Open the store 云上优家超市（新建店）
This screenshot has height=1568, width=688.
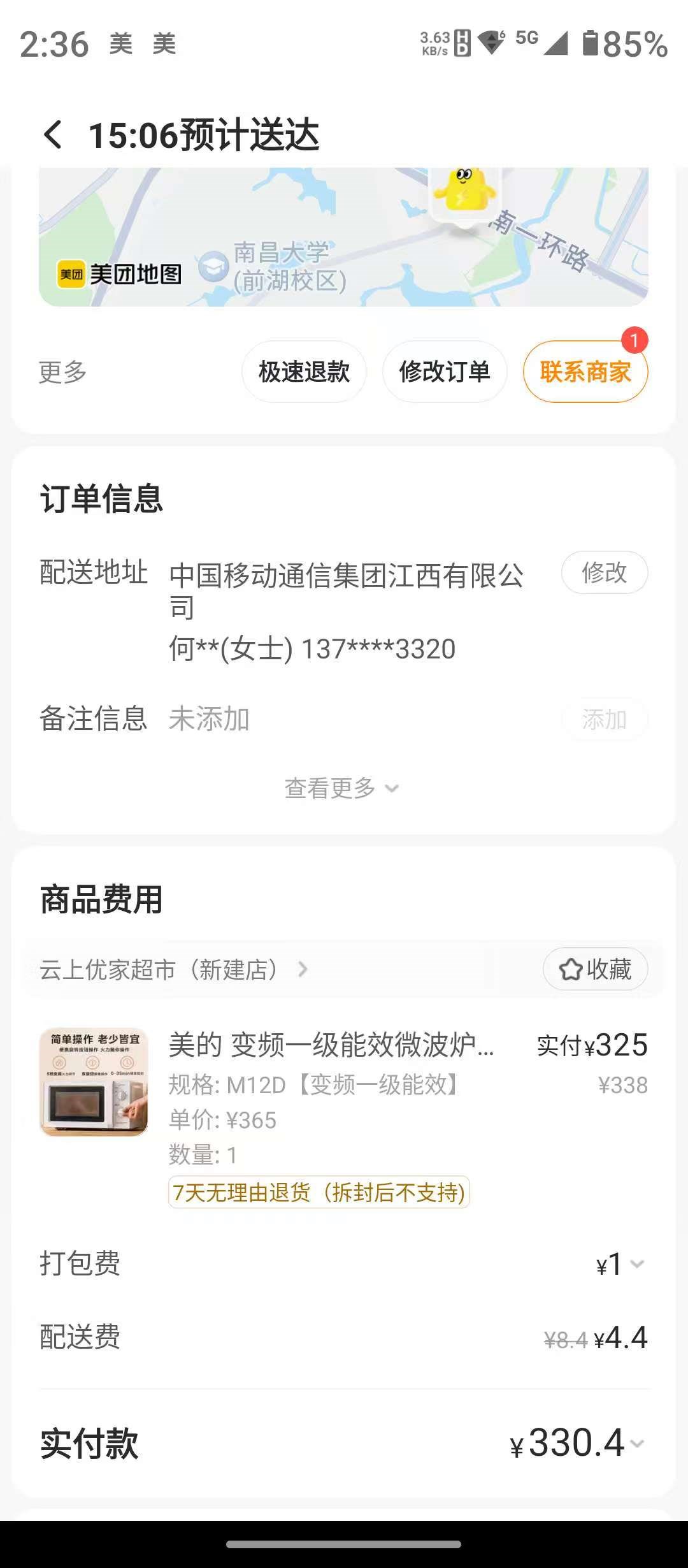point(173,969)
